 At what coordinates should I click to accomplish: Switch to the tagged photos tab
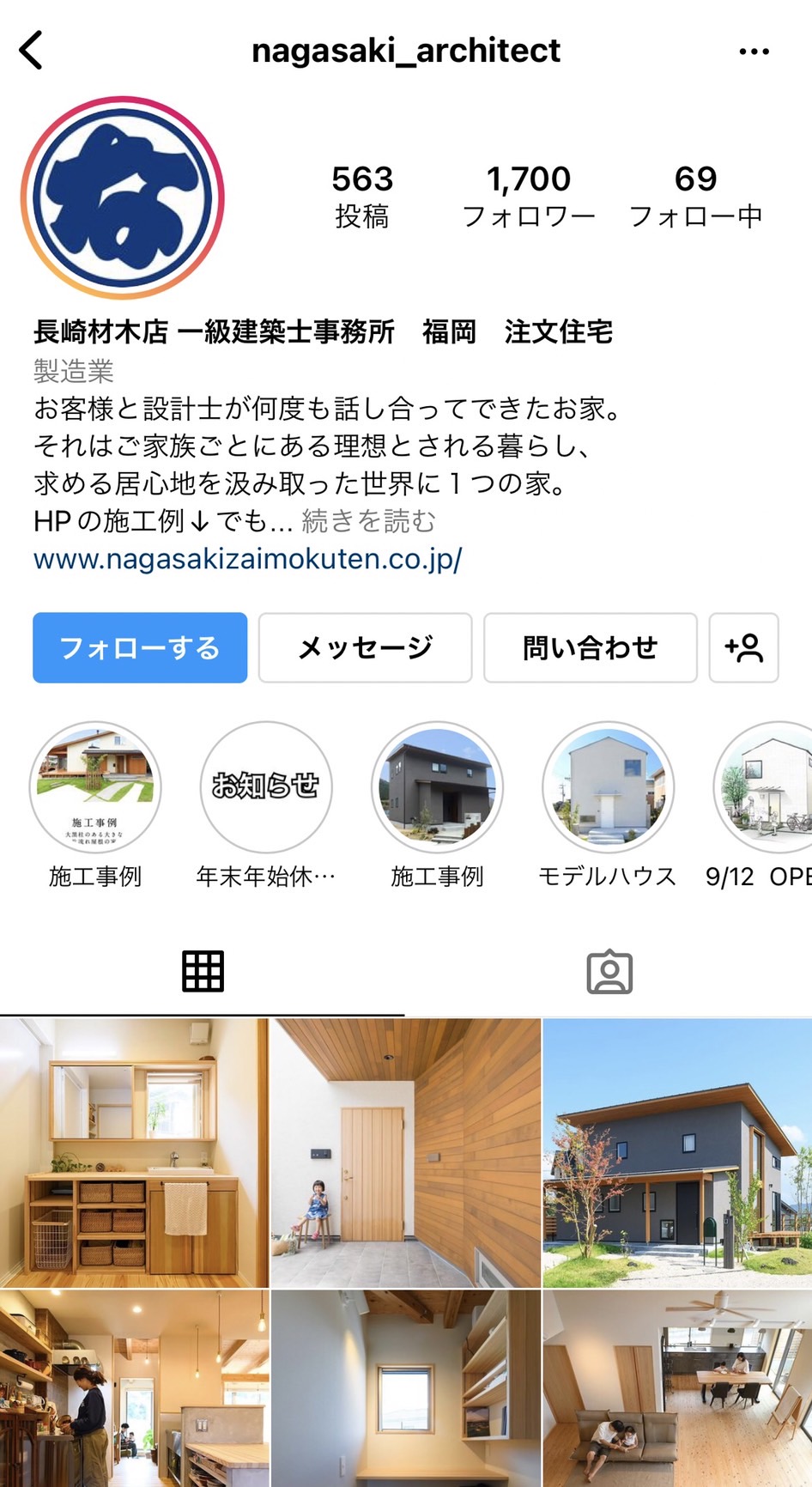[609, 972]
